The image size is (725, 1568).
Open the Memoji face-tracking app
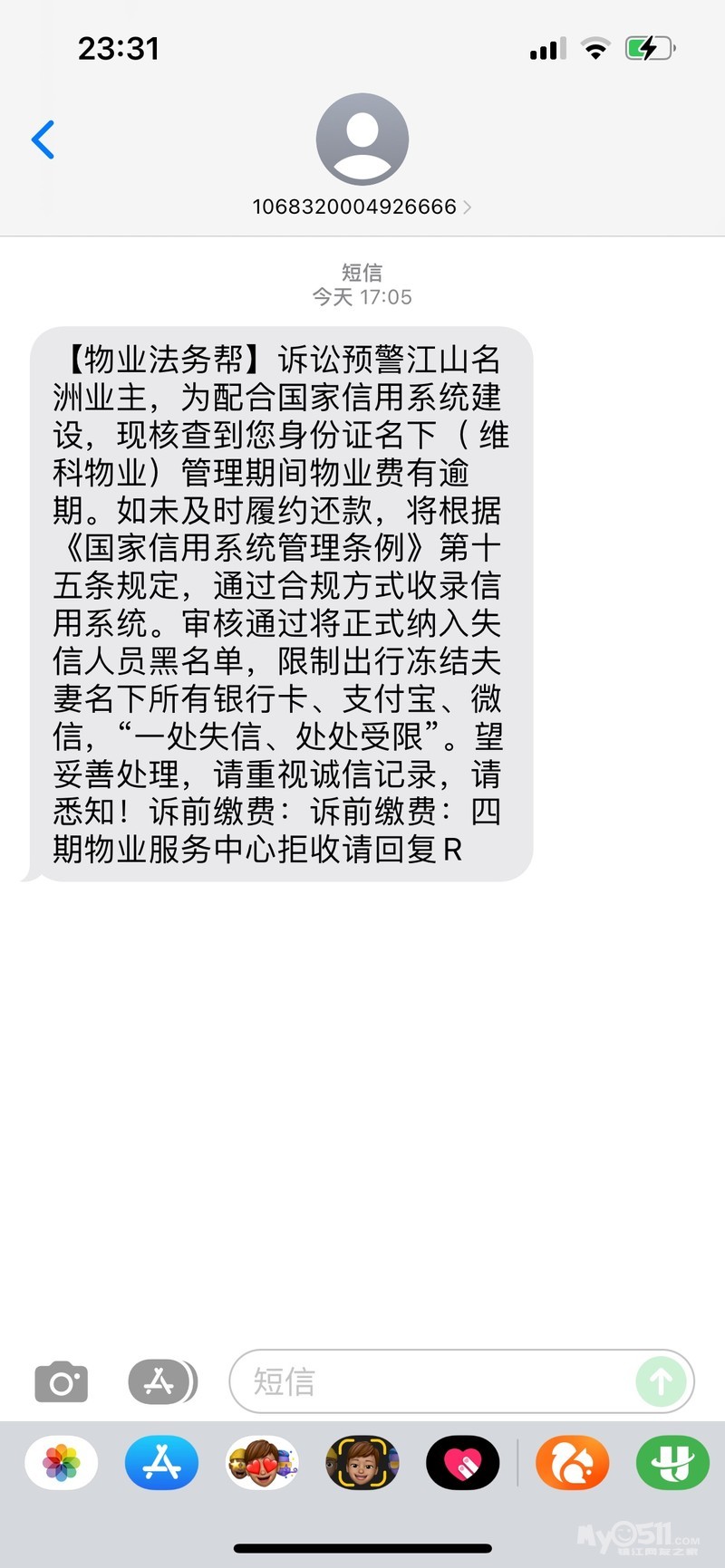tap(362, 1463)
